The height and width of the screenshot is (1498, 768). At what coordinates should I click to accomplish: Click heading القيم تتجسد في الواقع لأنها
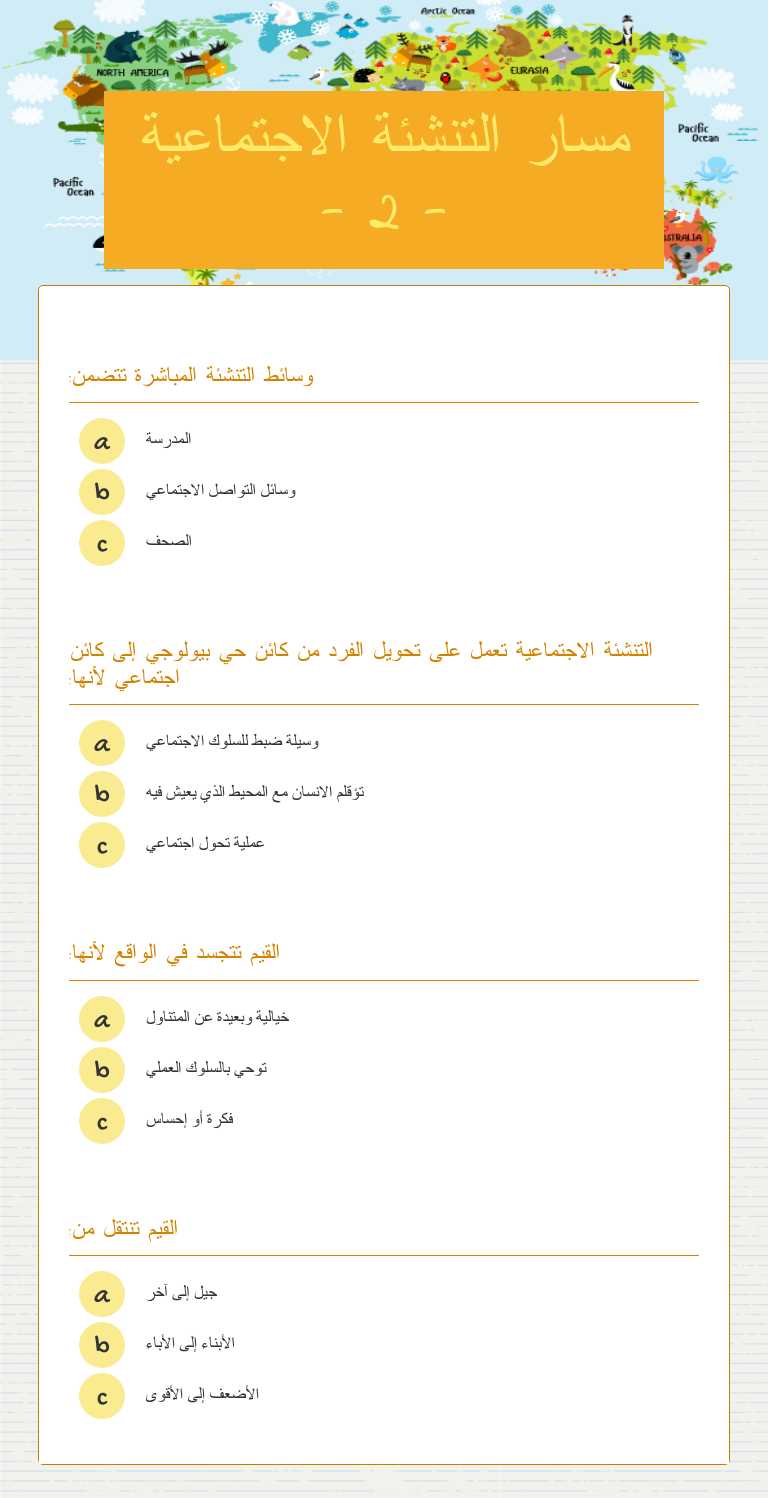click(x=174, y=951)
